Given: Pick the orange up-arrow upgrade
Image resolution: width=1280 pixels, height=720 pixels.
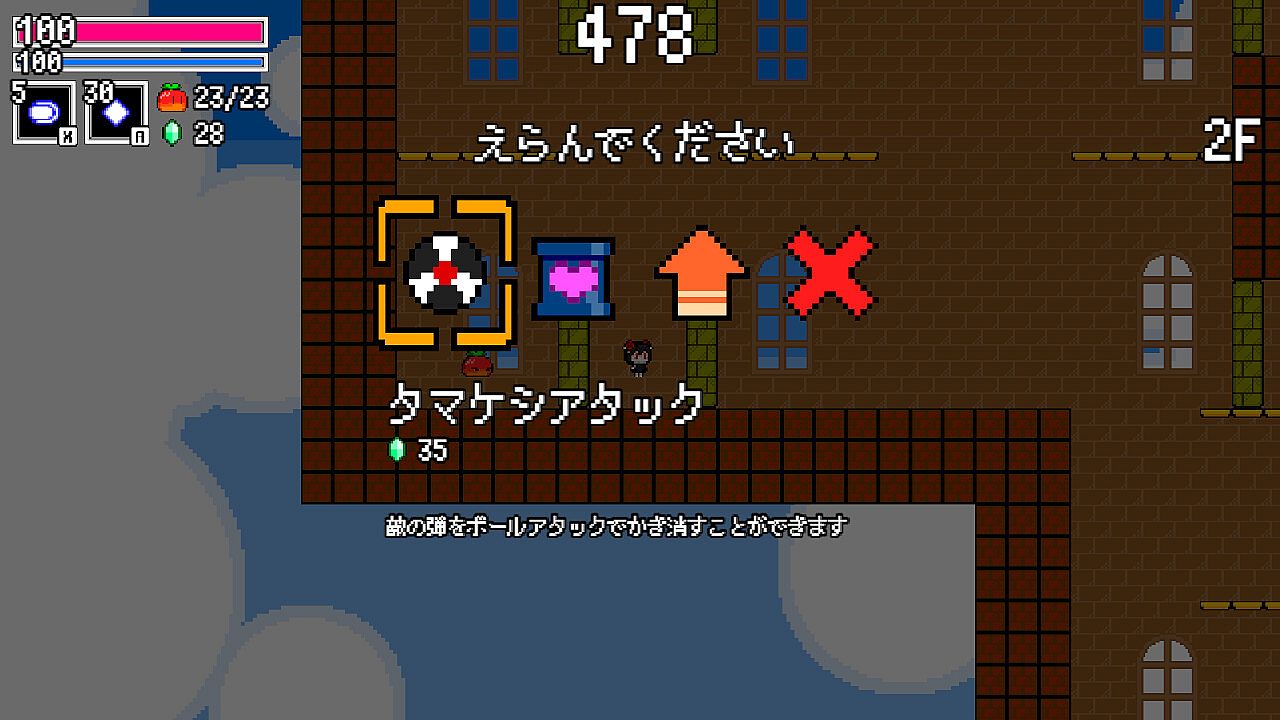Looking at the screenshot, I should (x=701, y=273).
